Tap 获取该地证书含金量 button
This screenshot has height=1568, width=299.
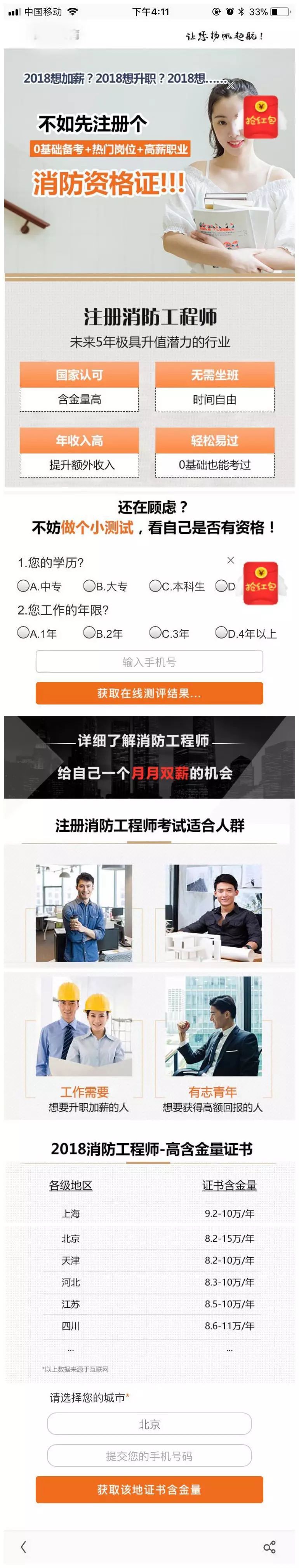[x=149, y=1490]
